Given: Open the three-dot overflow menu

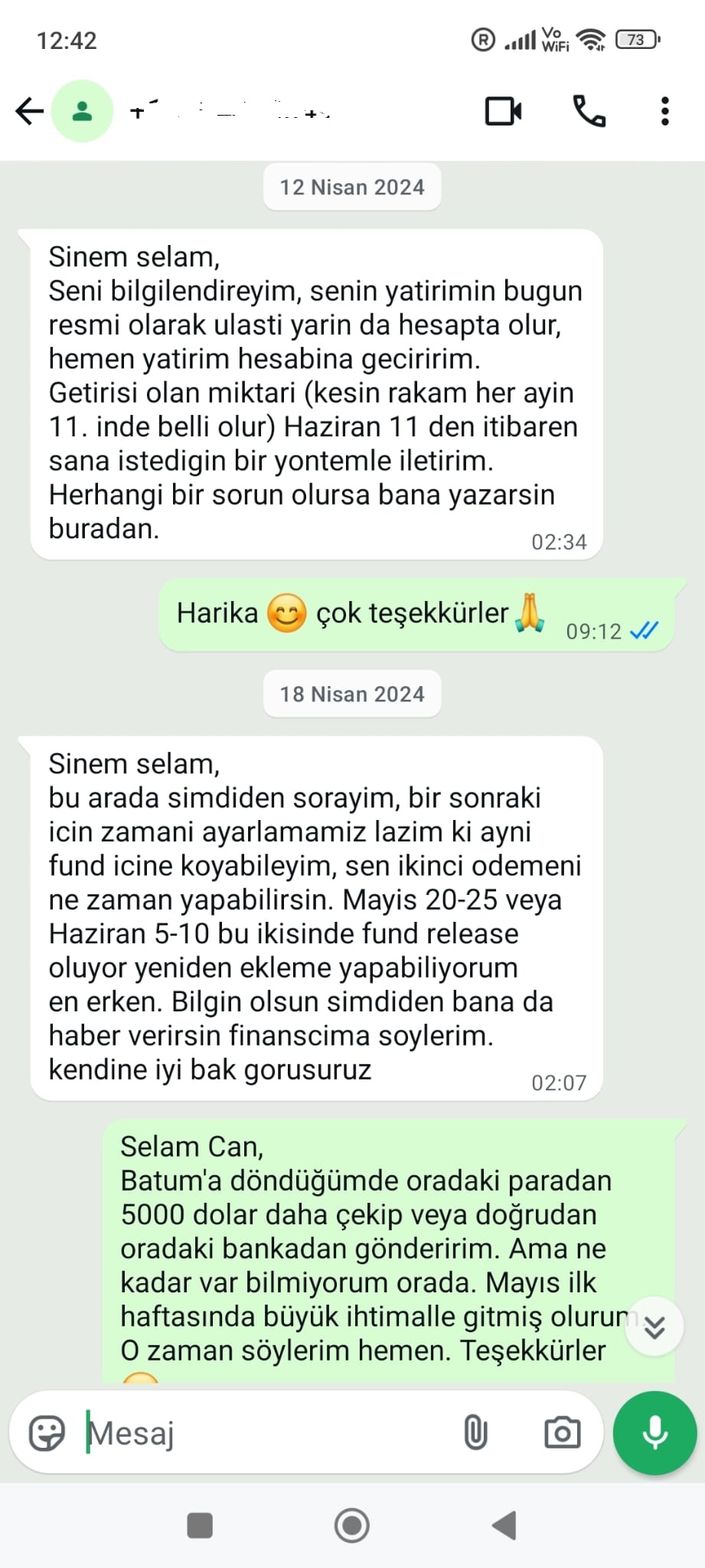Looking at the screenshot, I should click(x=664, y=112).
